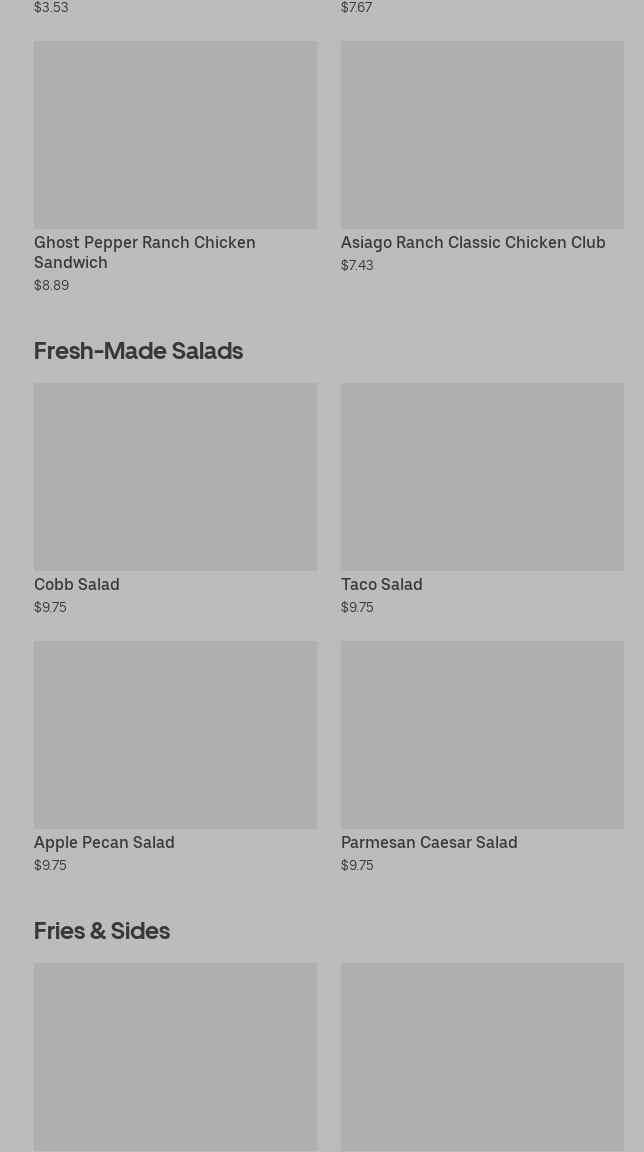The image size is (644, 1152).
Task: Pick the Parmesan Caesar Salad
Action: click(x=482, y=757)
